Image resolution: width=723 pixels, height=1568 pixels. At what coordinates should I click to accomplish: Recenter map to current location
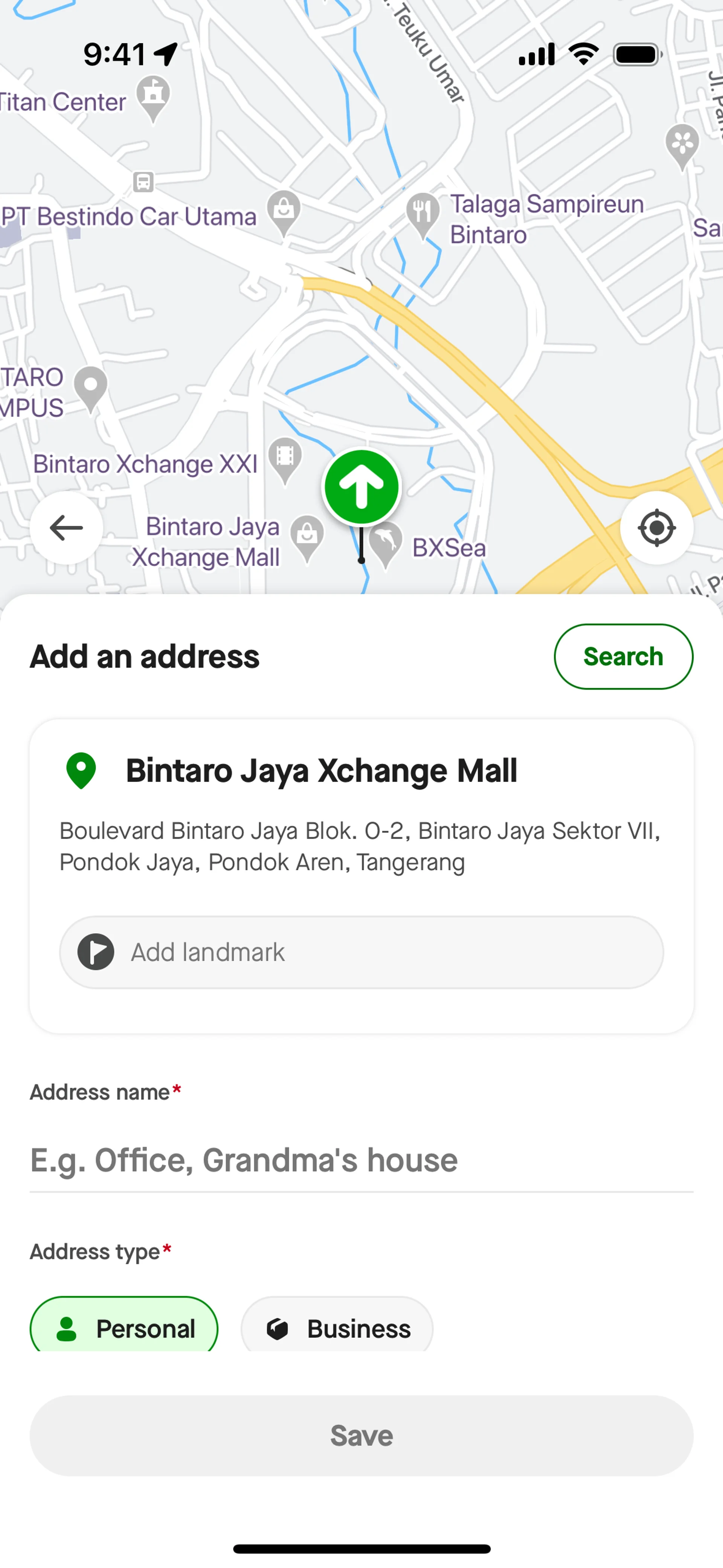(656, 528)
